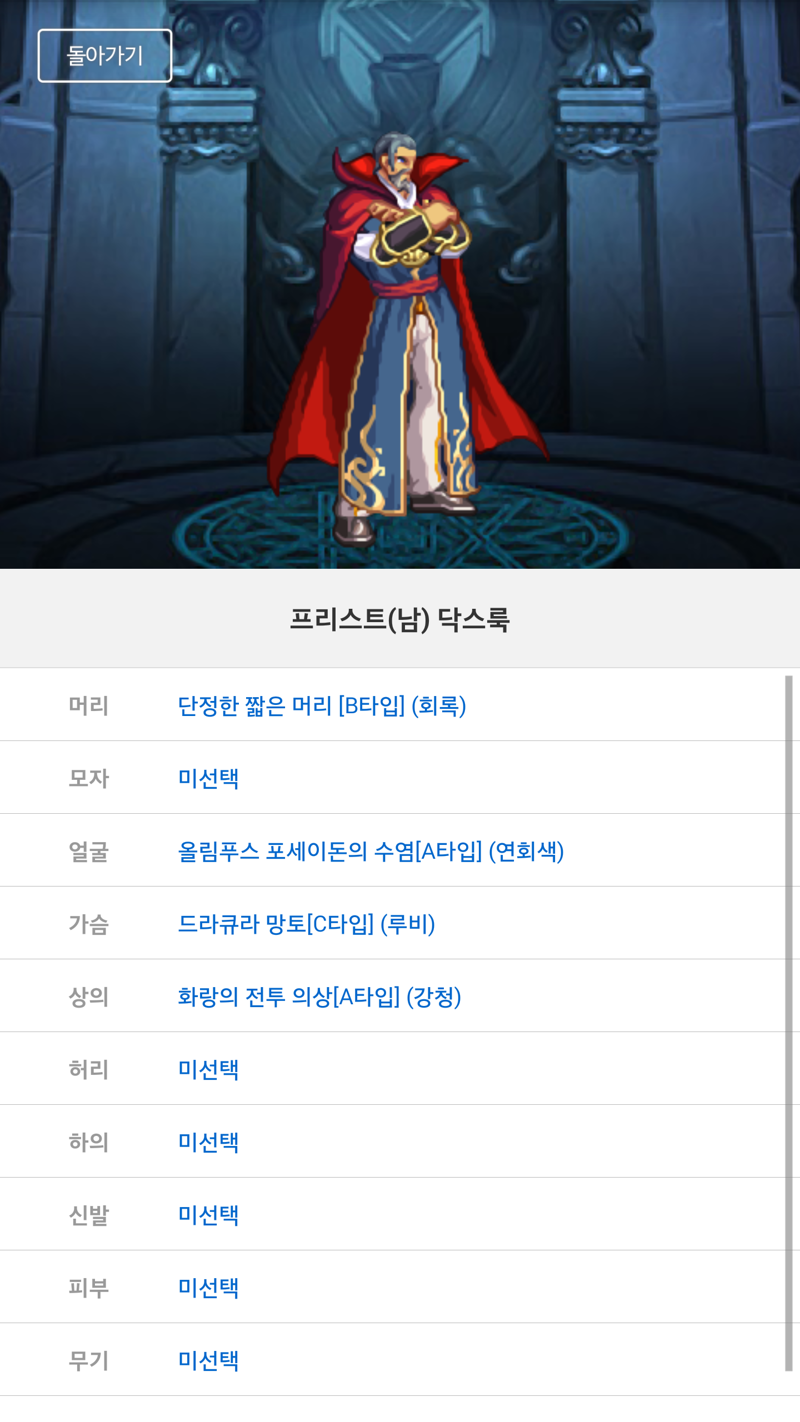The height and width of the screenshot is (1422, 800).
Task: Select the 무기 미선택 entry
Action: tap(208, 1360)
